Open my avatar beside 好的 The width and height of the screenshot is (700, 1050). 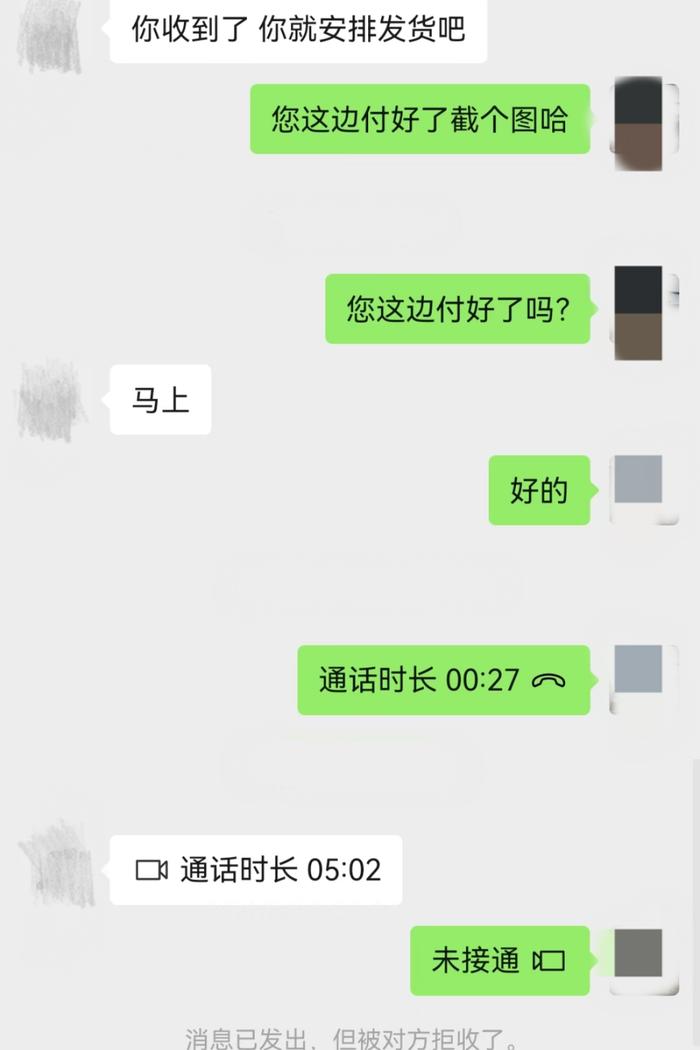[636, 490]
